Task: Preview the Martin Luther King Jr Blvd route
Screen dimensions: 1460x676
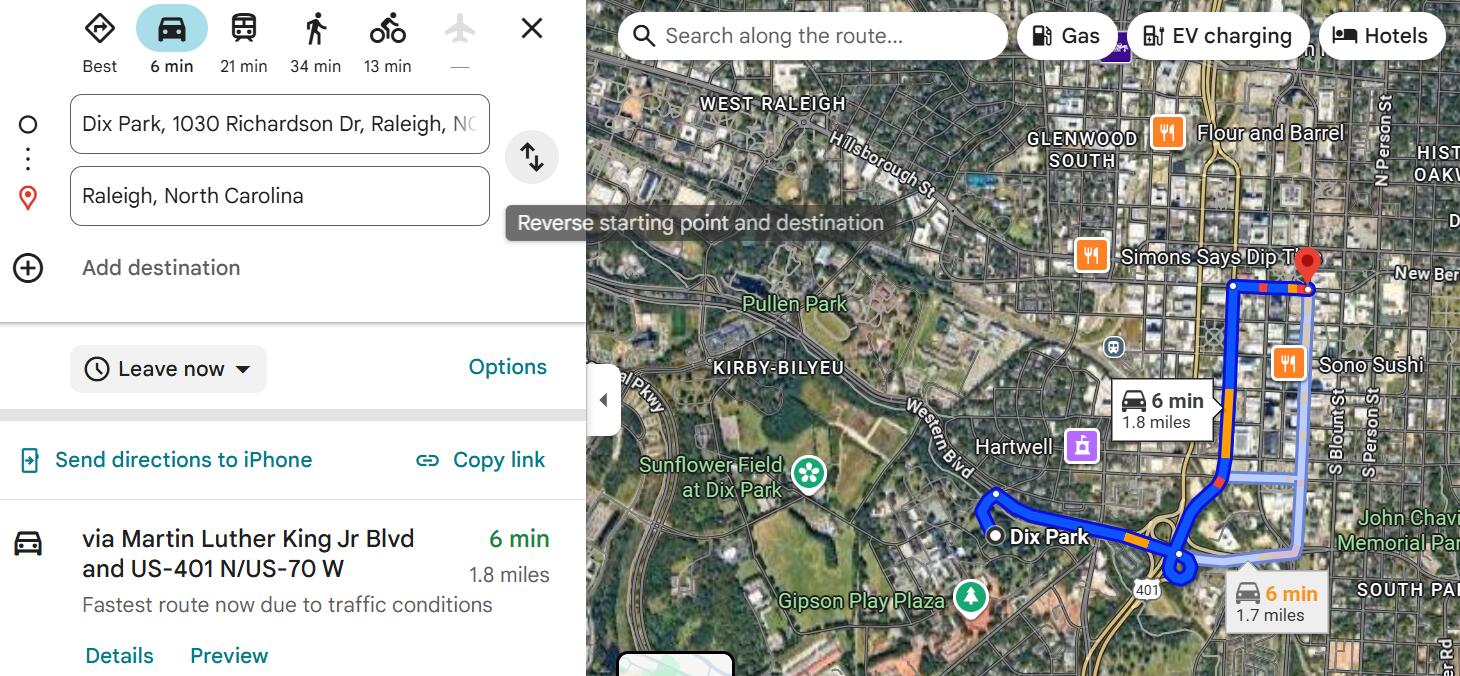Action: point(229,656)
